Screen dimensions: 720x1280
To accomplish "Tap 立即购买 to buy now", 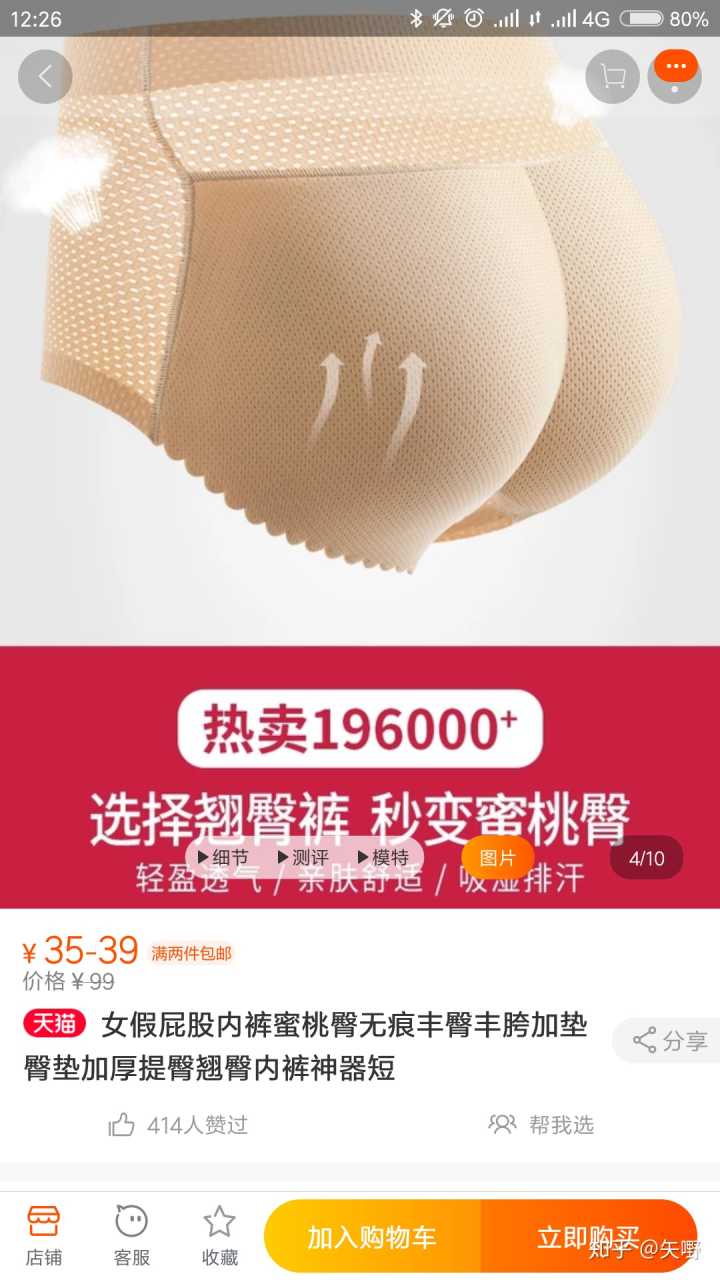I will 588,1237.
